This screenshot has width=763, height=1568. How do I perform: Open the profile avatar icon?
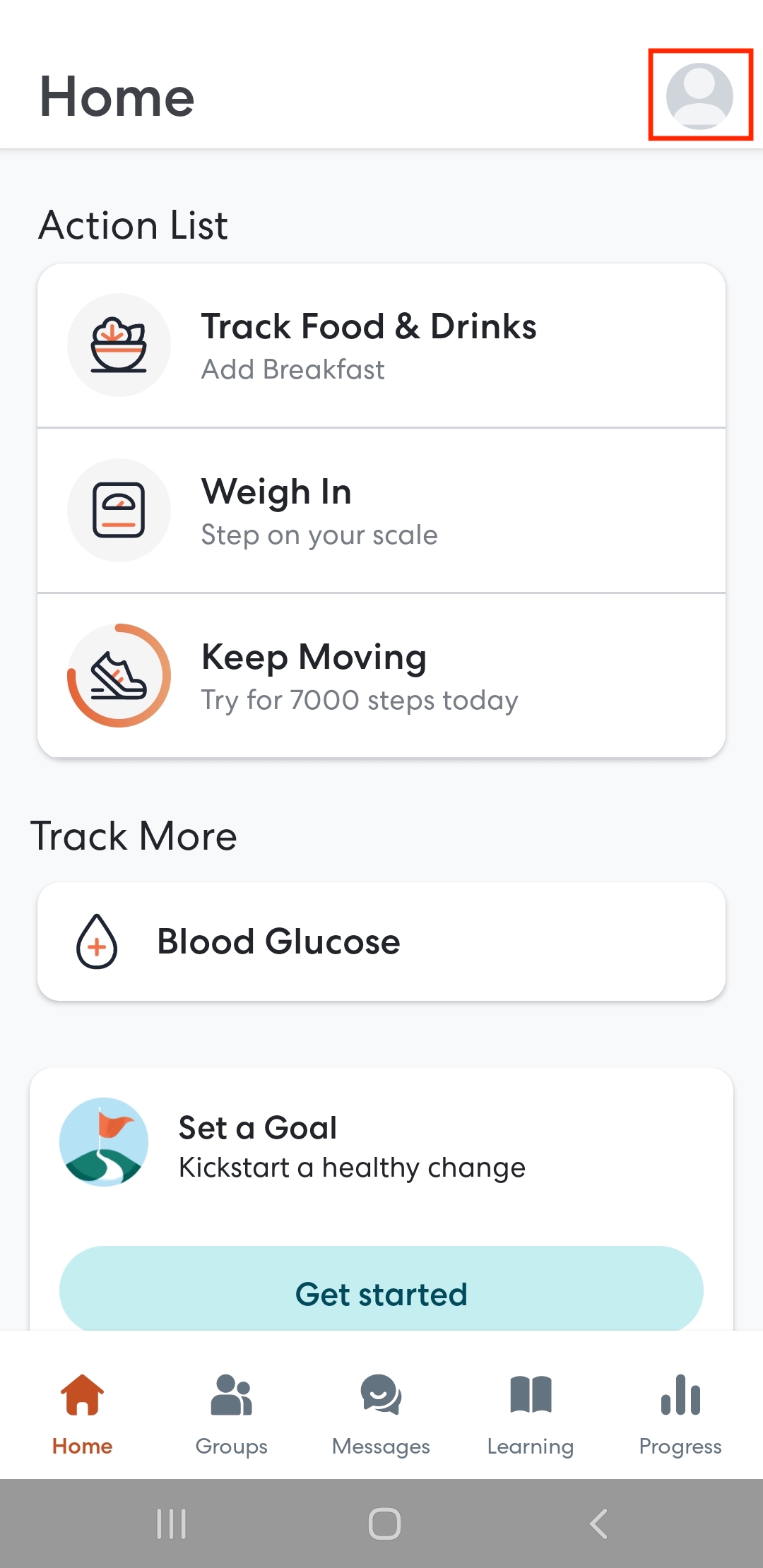click(698, 95)
